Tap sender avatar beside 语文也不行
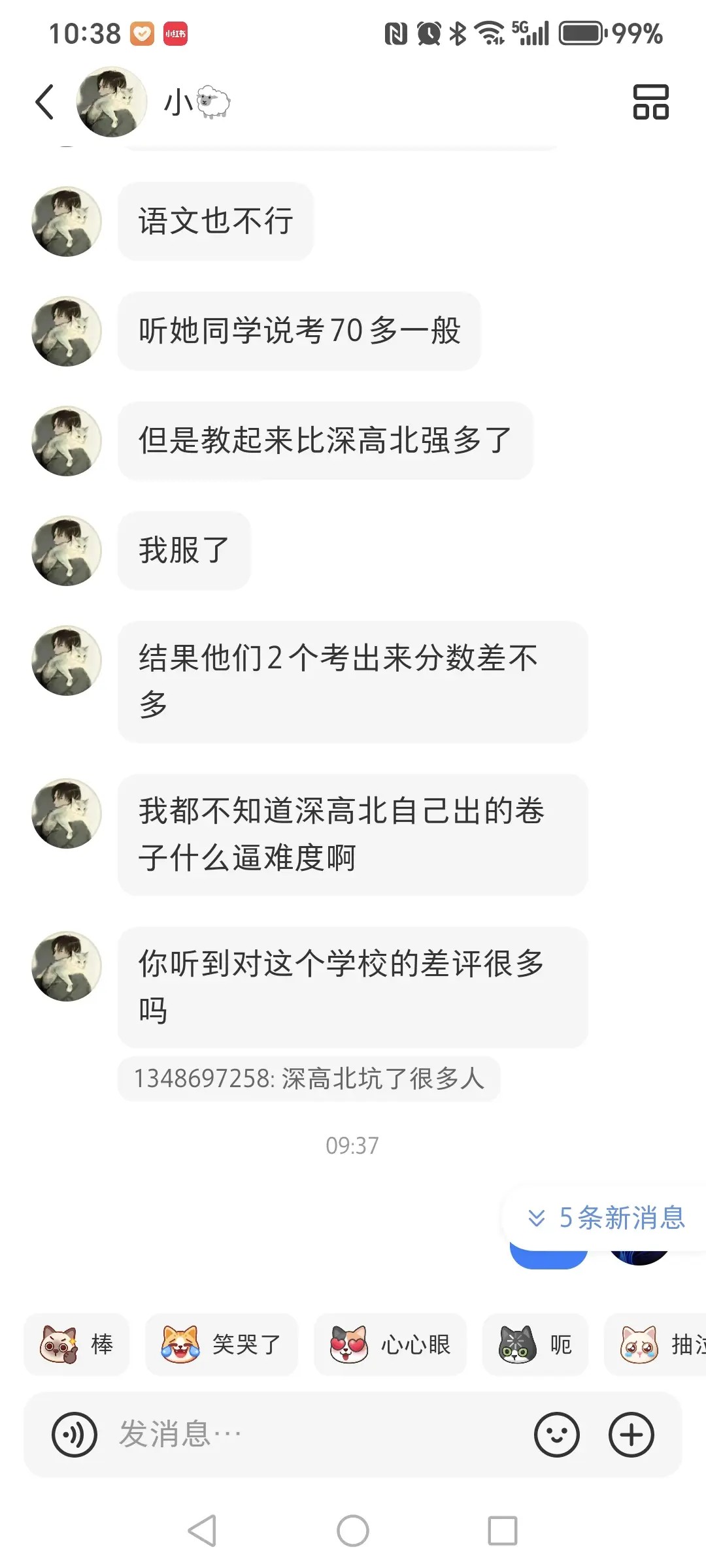Image resolution: width=706 pixels, height=1568 pixels. (67, 221)
